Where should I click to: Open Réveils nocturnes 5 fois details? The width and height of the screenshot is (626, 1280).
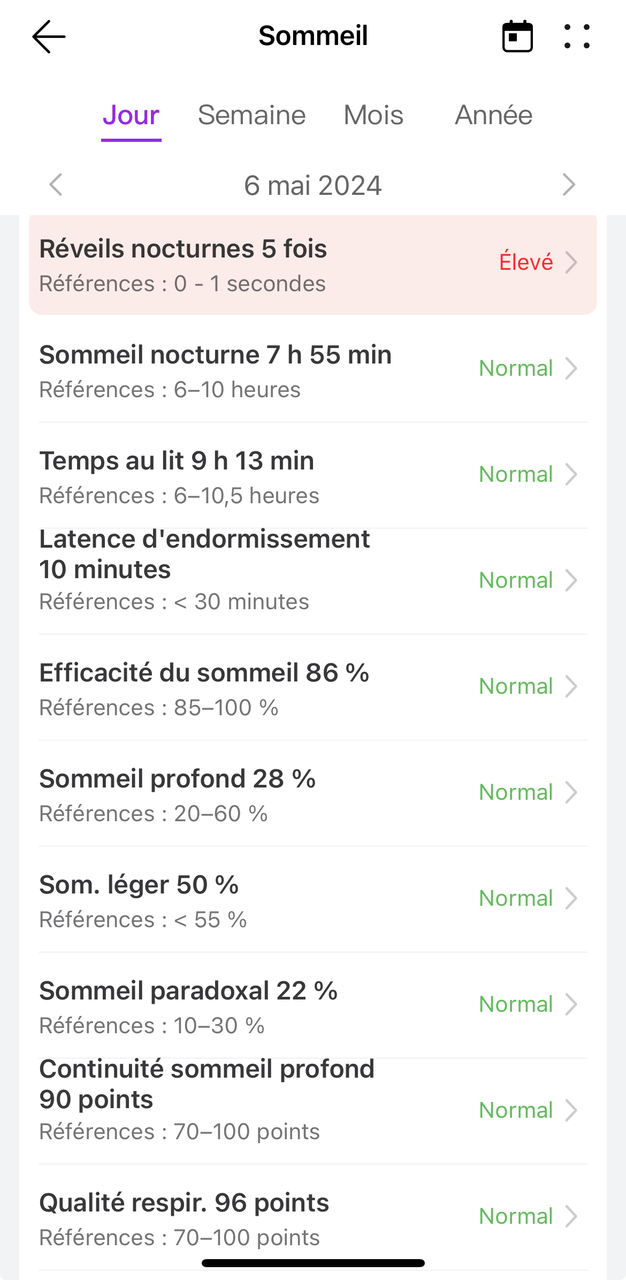pyautogui.click(x=313, y=264)
